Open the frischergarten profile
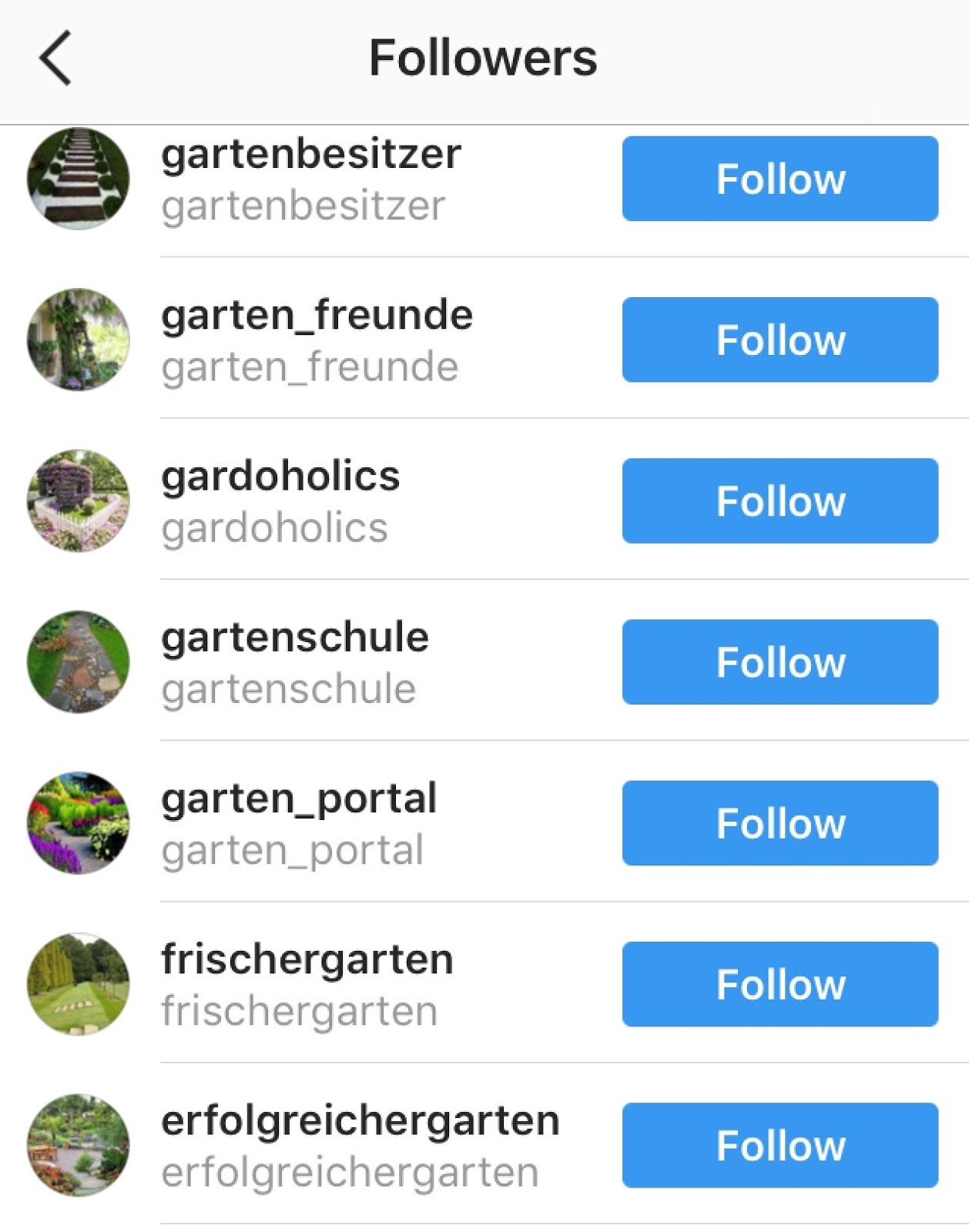 pos(307,959)
